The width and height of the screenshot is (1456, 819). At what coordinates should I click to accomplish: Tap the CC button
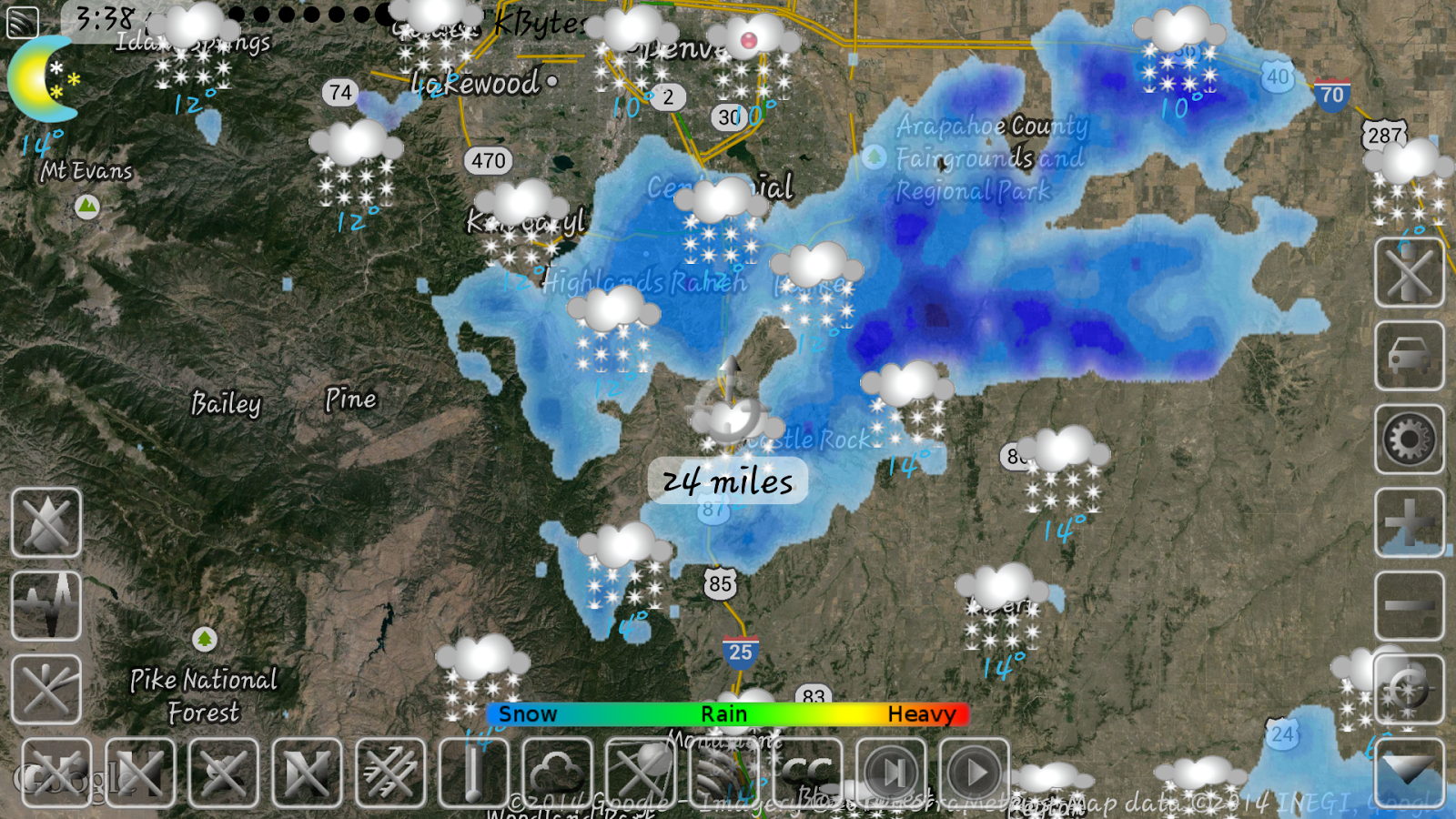click(807, 773)
